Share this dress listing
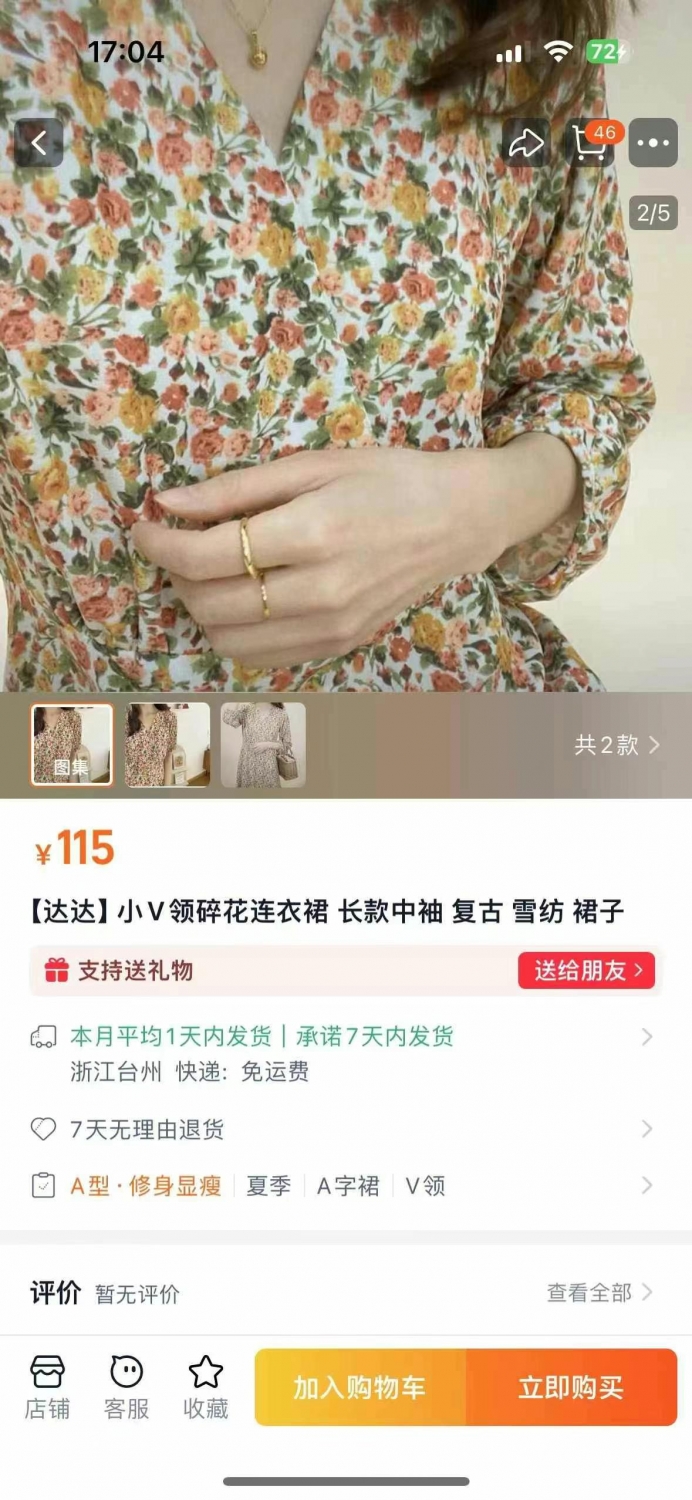Viewport: 692px width, 1500px height. click(x=525, y=143)
